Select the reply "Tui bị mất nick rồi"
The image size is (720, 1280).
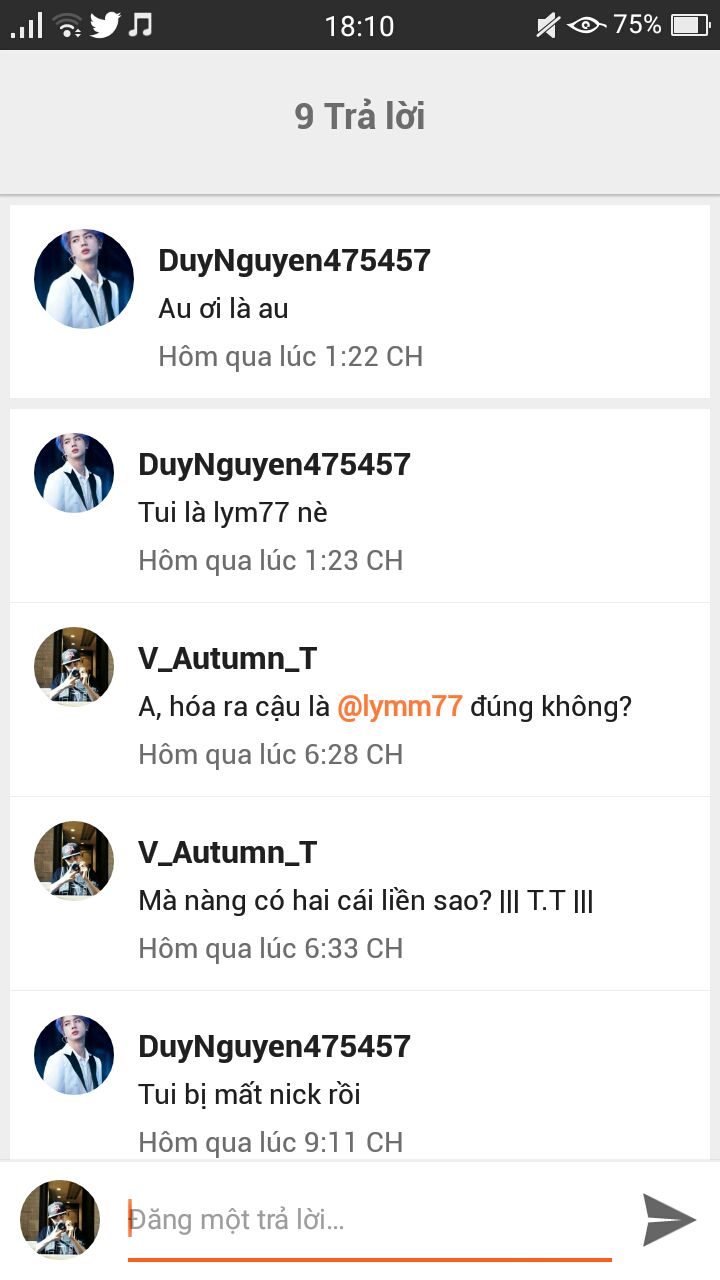pos(249,1095)
